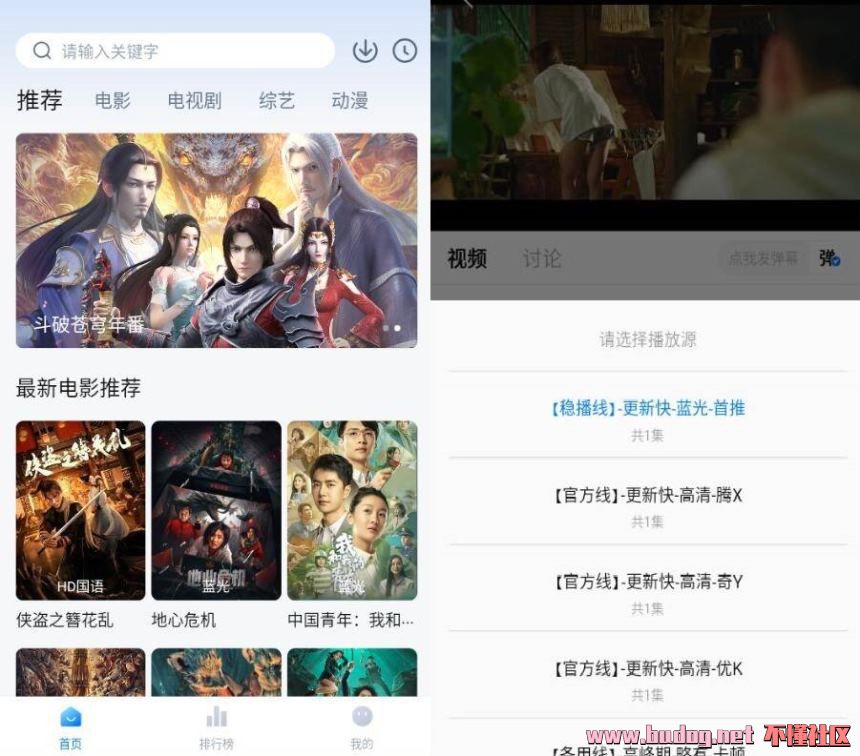Switch to the 电影 tab
The width and height of the screenshot is (860, 756).
pyautogui.click(x=113, y=100)
